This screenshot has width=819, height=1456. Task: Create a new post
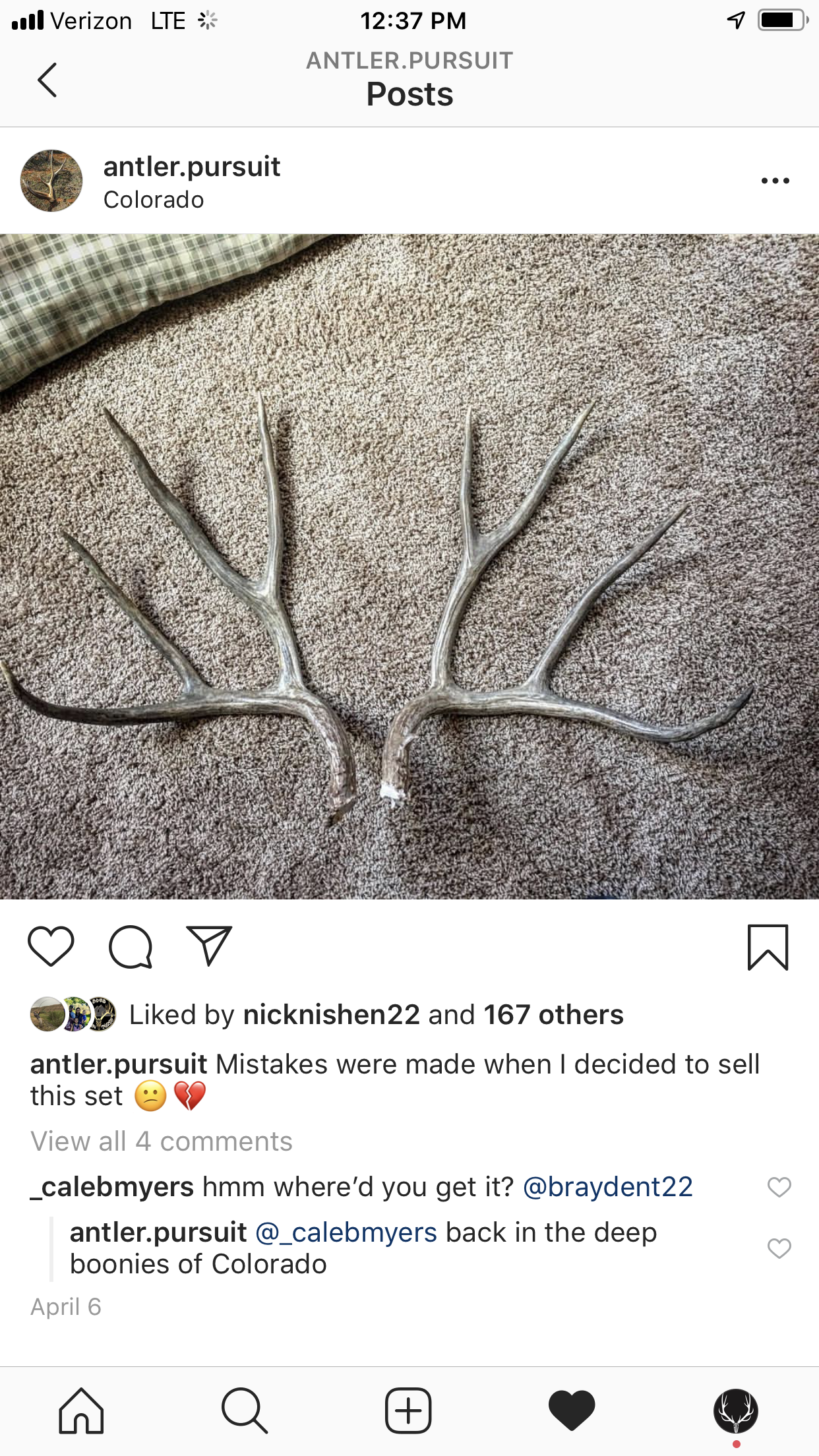click(408, 1411)
